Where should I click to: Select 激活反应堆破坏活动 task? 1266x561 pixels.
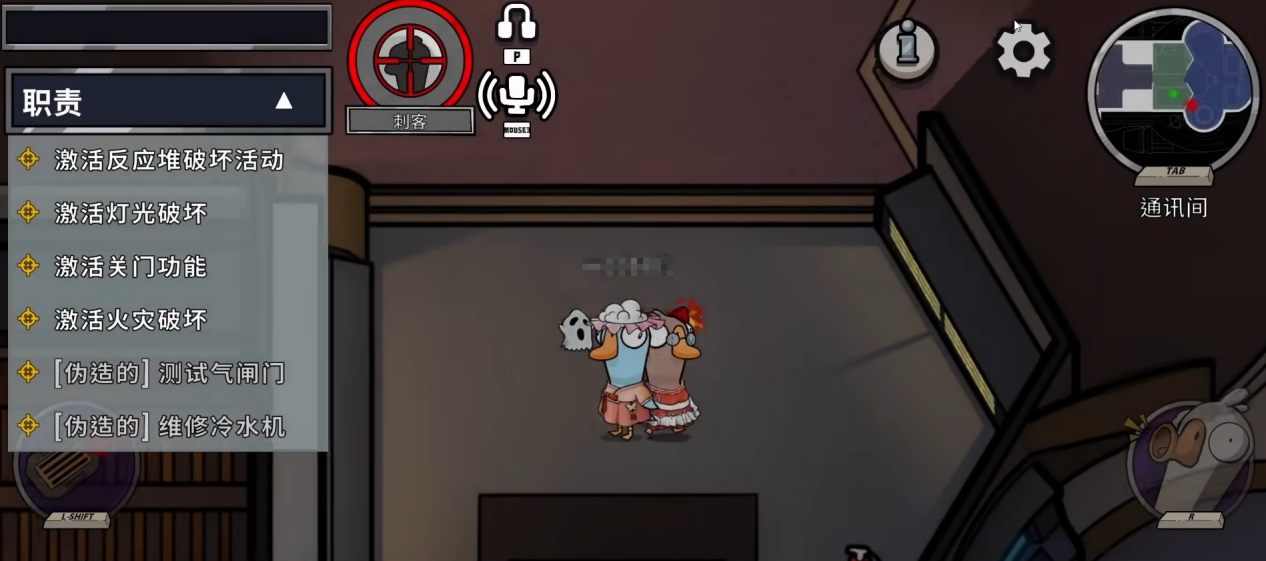tap(168, 160)
